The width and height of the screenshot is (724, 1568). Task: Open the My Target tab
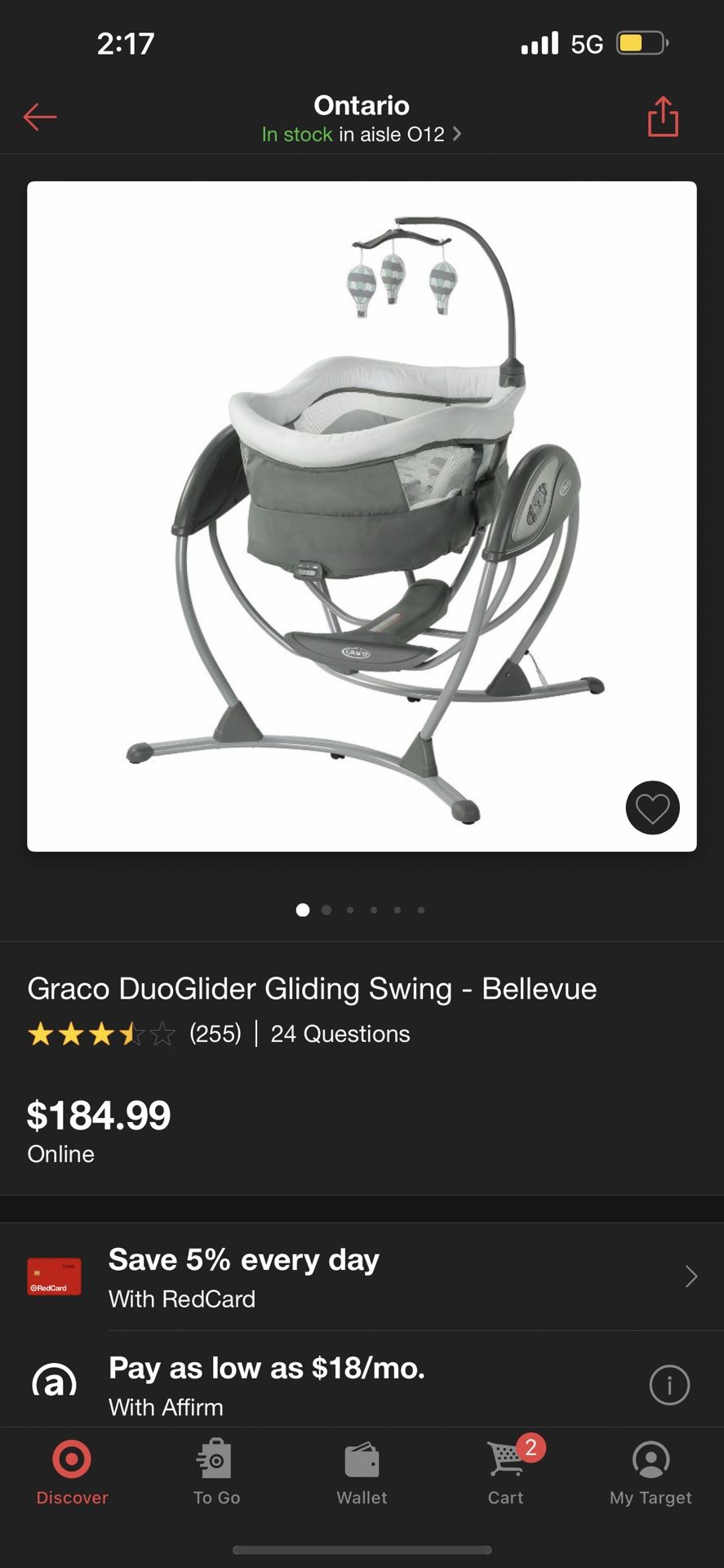click(651, 1472)
